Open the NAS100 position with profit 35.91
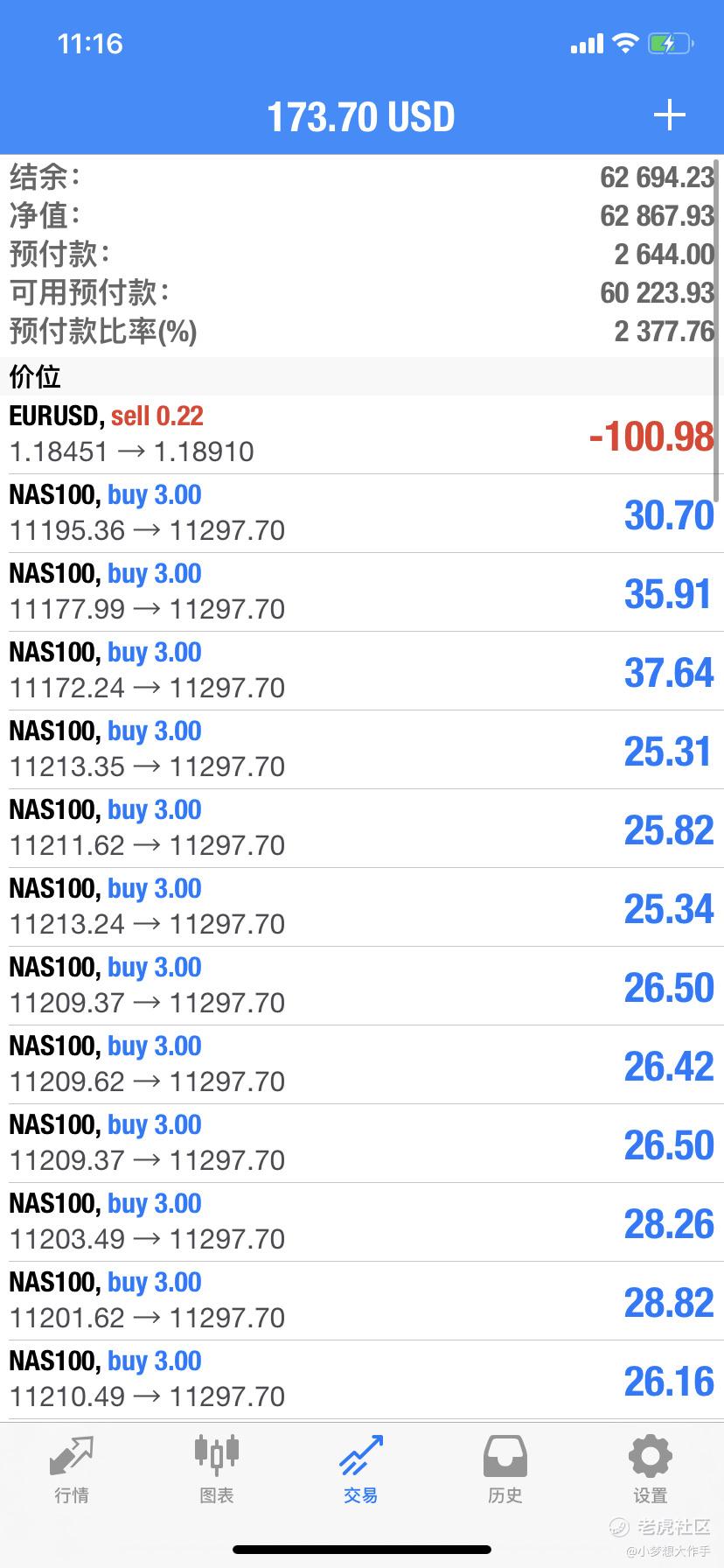Image resolution: width=724 pixels, height=1568 pixels. coord(362,592)
